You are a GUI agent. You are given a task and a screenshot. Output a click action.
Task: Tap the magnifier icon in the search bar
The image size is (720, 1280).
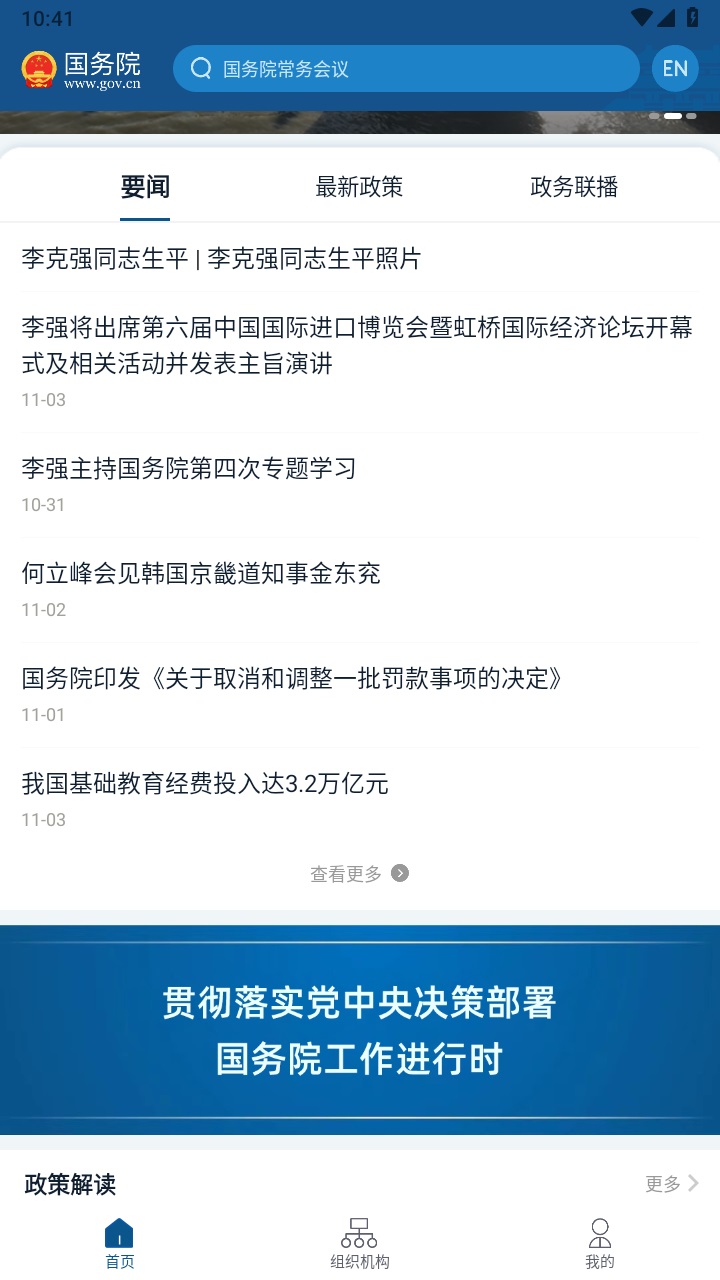tap(201, 68)
